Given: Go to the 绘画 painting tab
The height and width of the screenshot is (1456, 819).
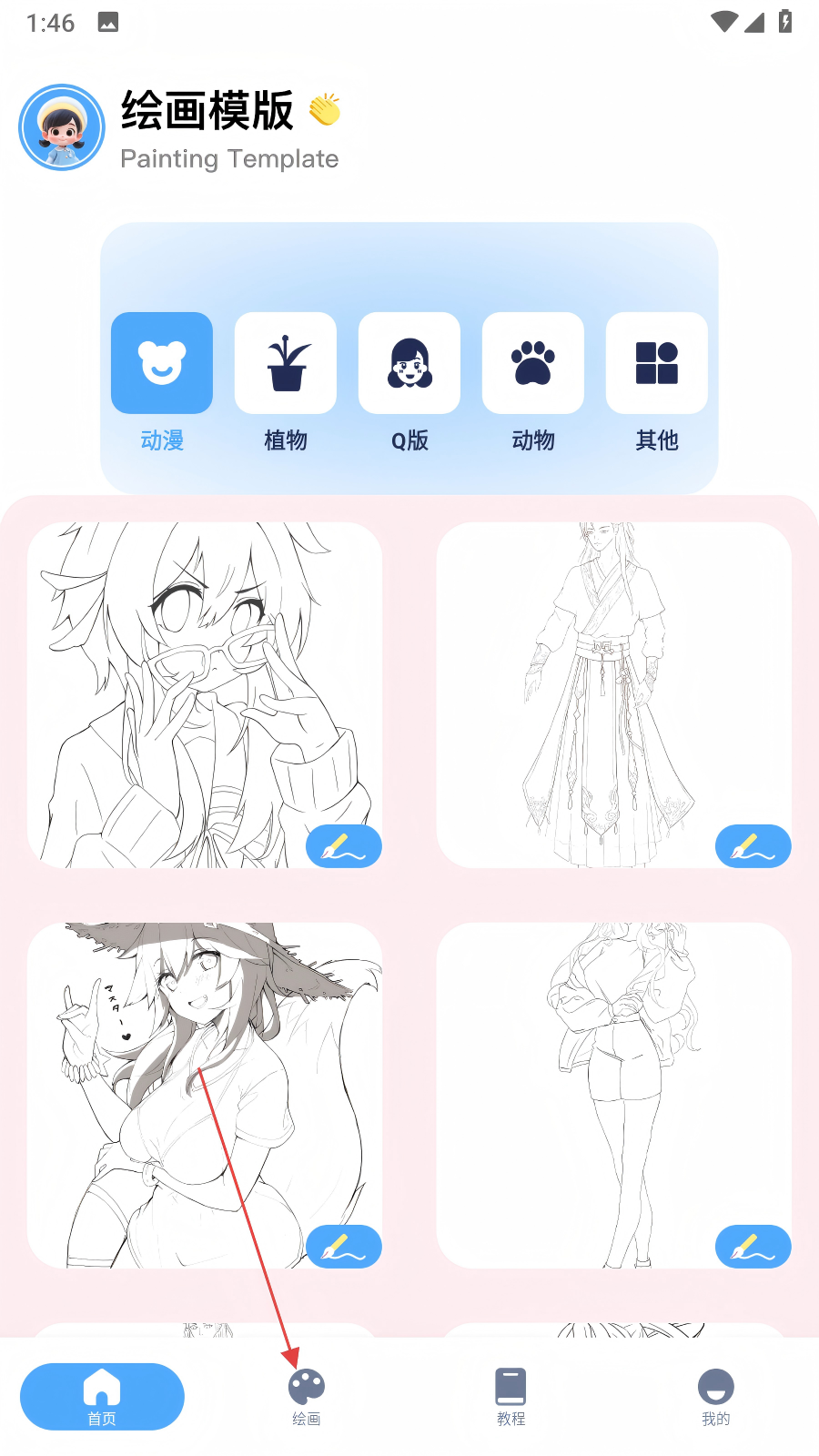Looking at the screenshot, I should [x=307, y=1397].
